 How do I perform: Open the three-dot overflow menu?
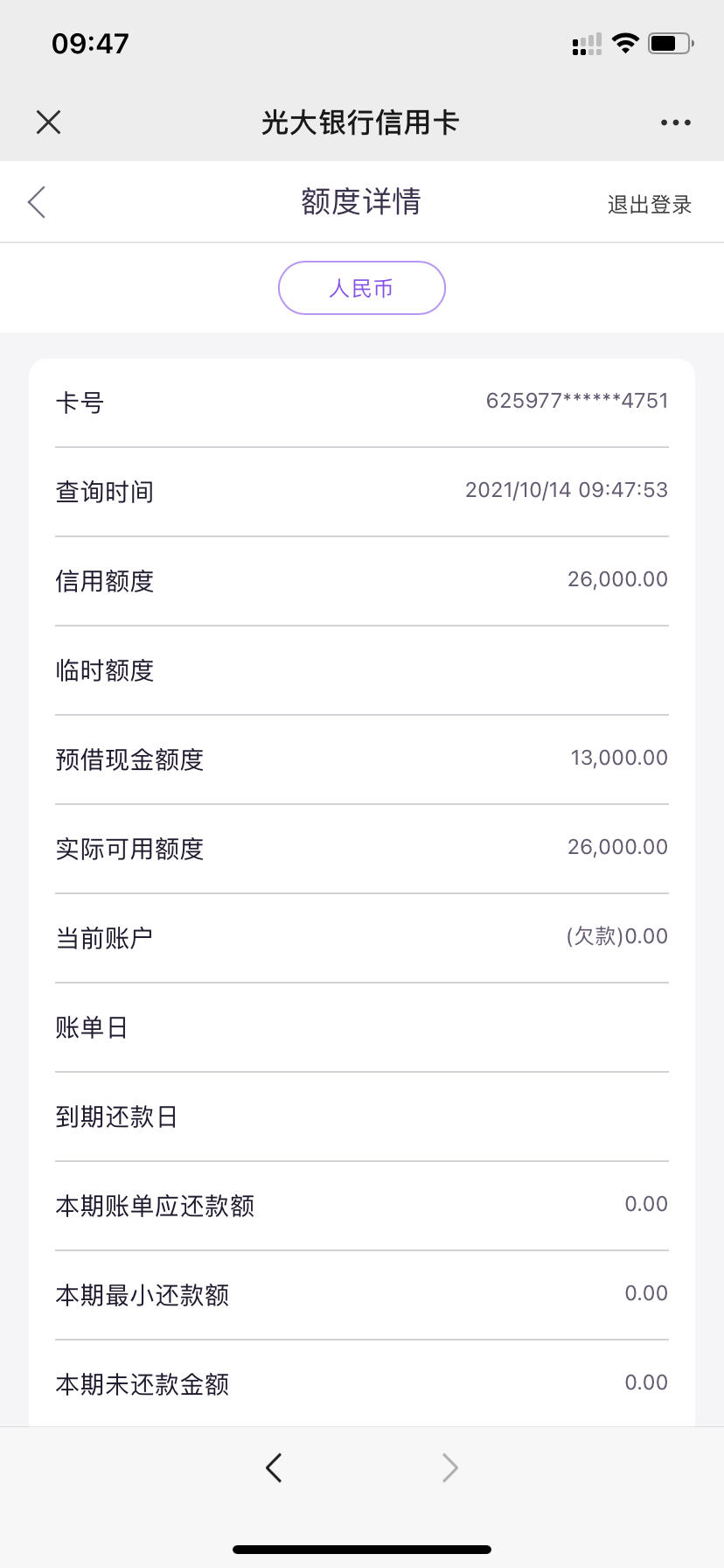[675, 122]
